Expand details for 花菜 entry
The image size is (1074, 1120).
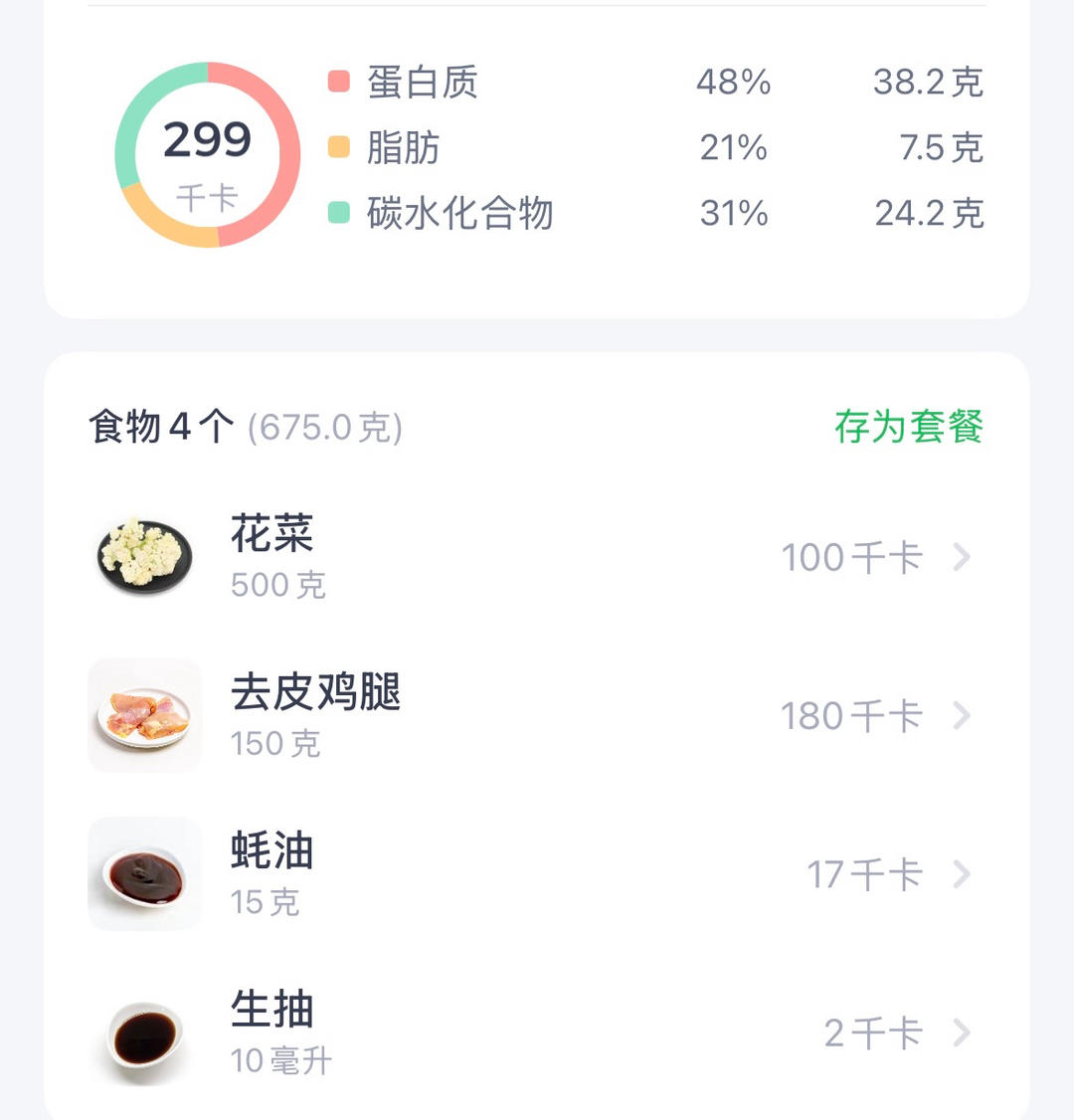point(959,559)
